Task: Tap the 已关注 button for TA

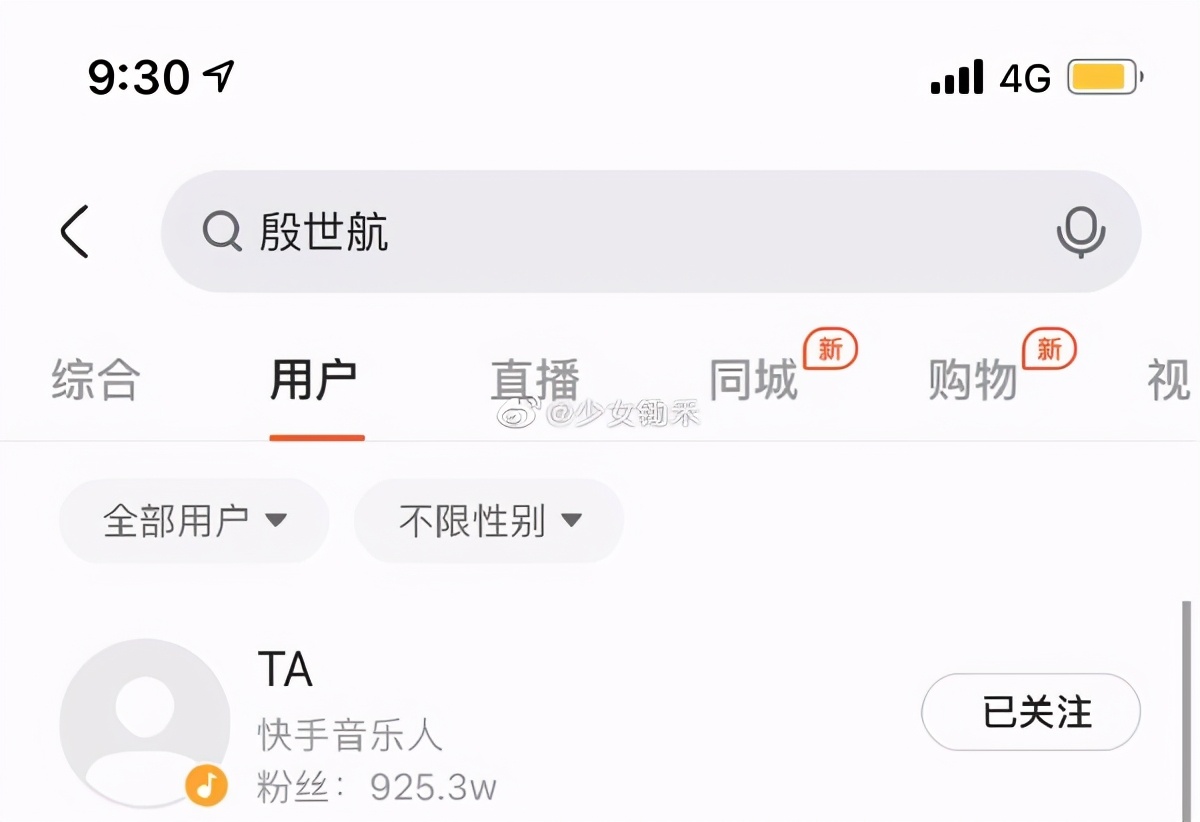Action: click(x=1030, y=713)
